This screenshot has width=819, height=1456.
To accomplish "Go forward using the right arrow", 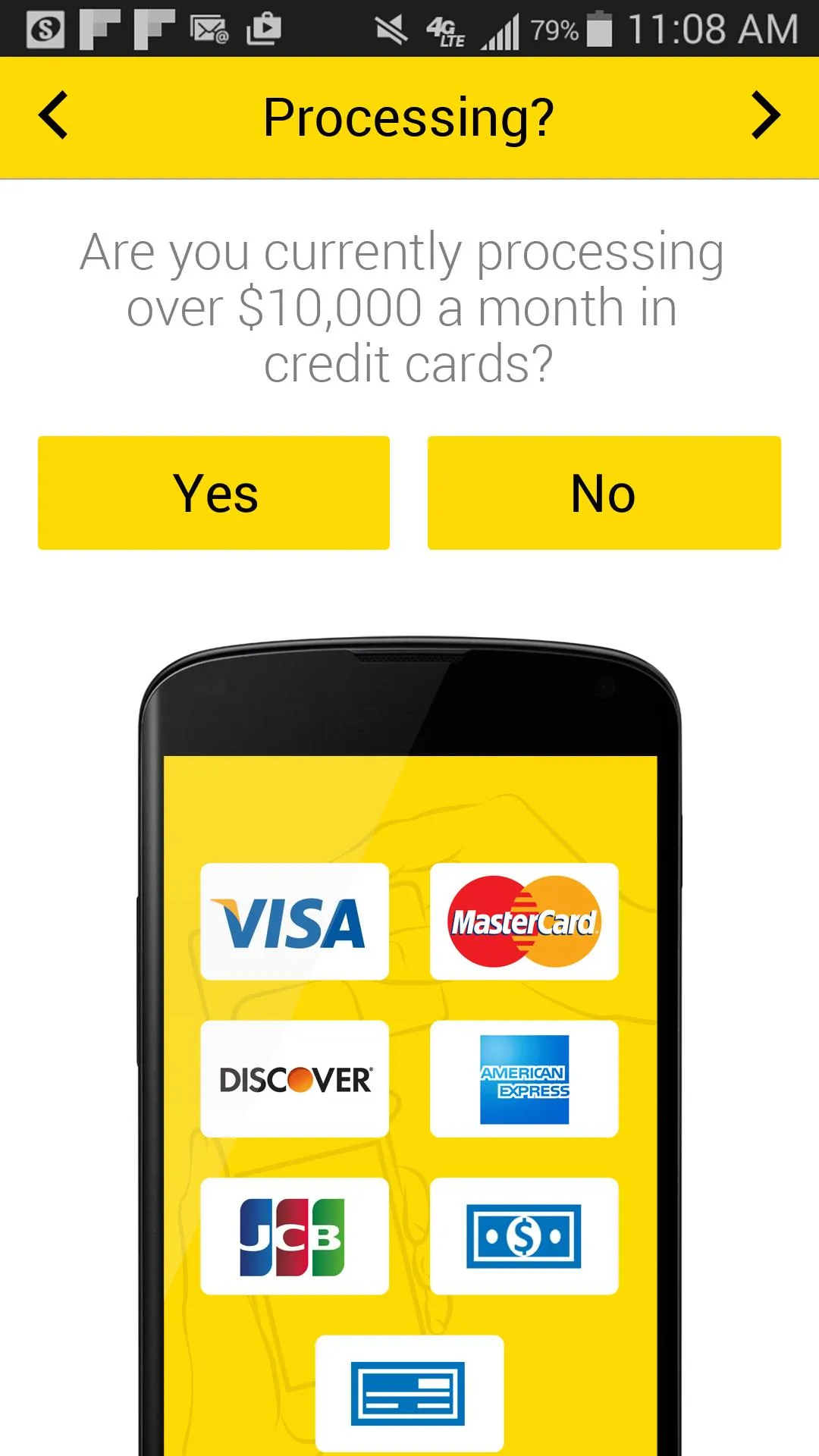I will [765, 115].
